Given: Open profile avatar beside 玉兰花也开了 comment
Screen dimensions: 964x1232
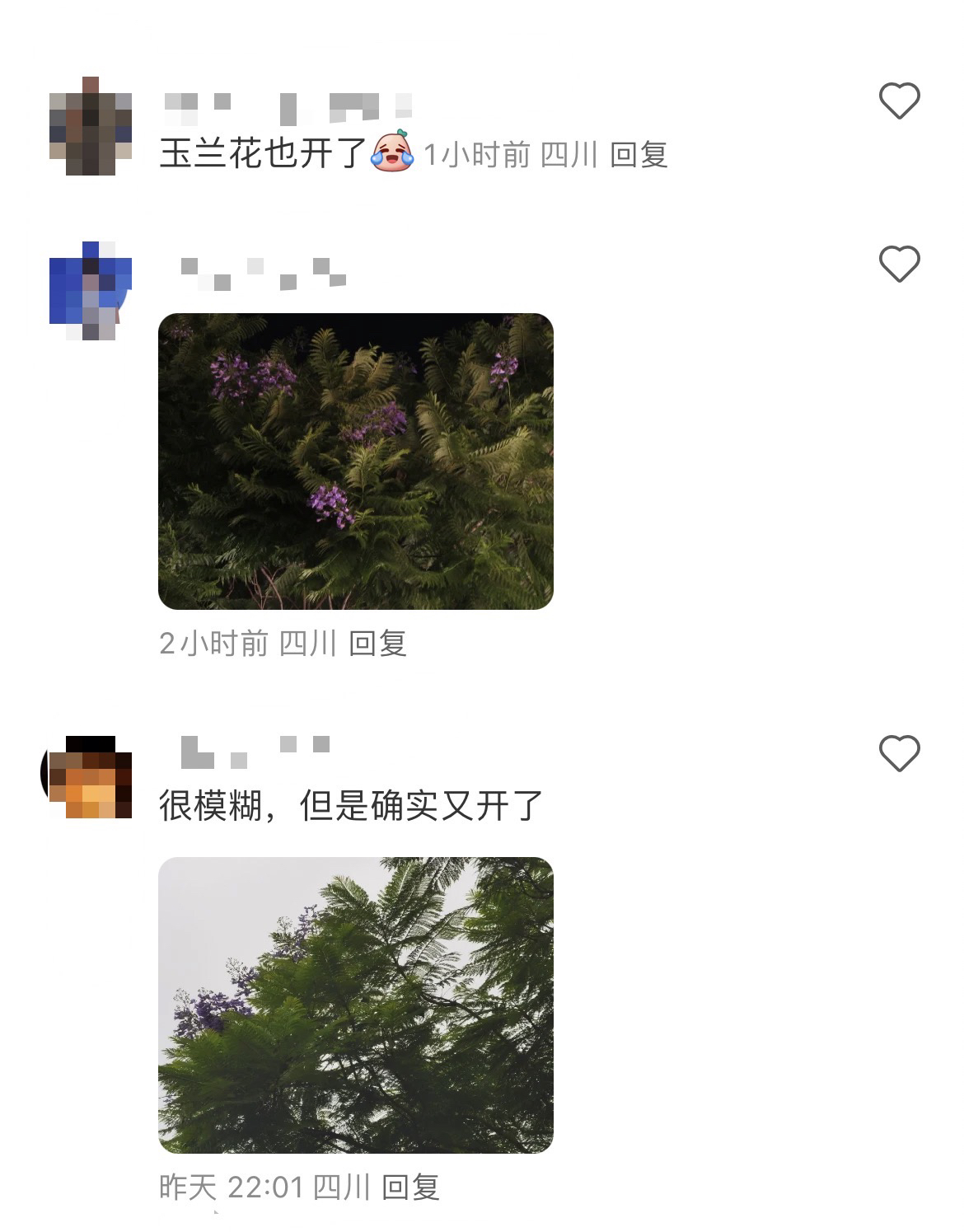Looking at the screenshot, I should pyautogui.click(x=91, y=126).
